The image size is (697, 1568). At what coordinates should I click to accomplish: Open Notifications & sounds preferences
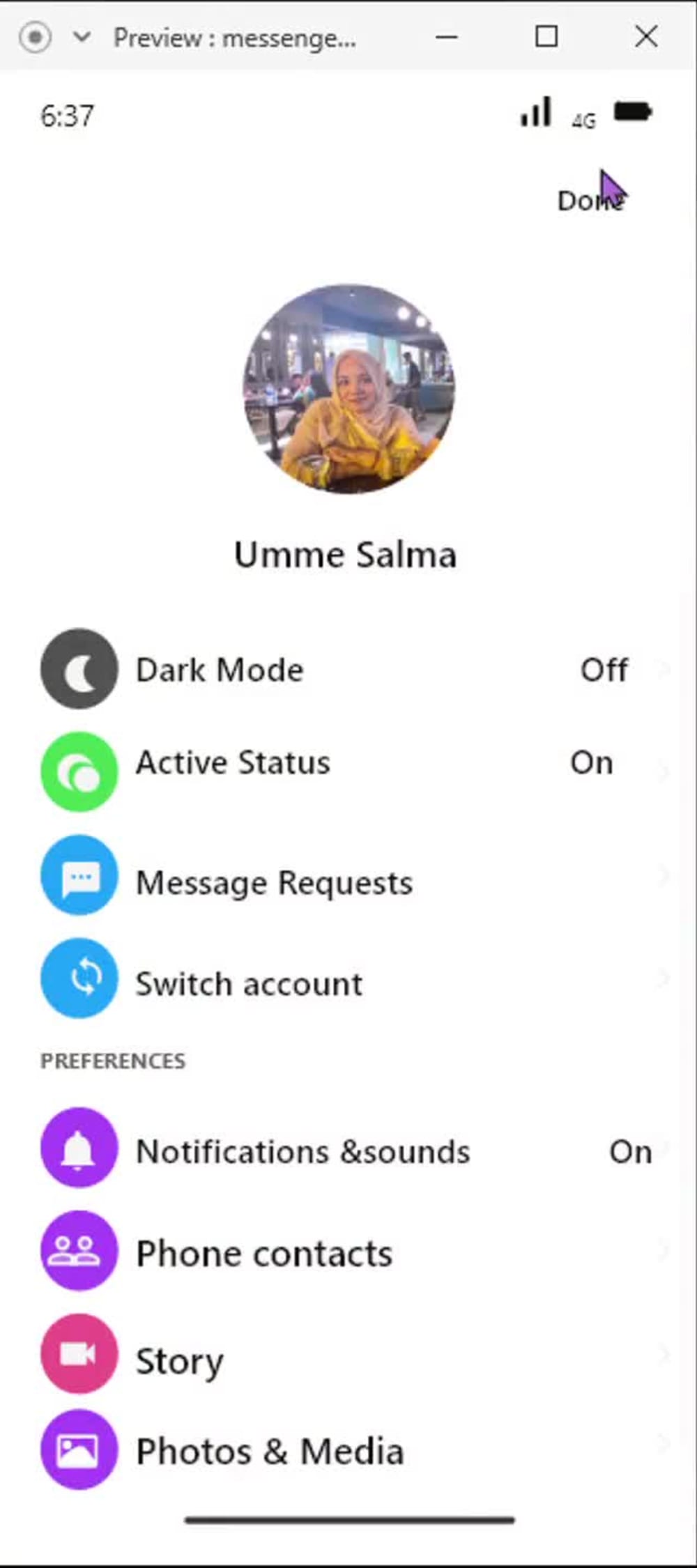tap(348, 1147)
